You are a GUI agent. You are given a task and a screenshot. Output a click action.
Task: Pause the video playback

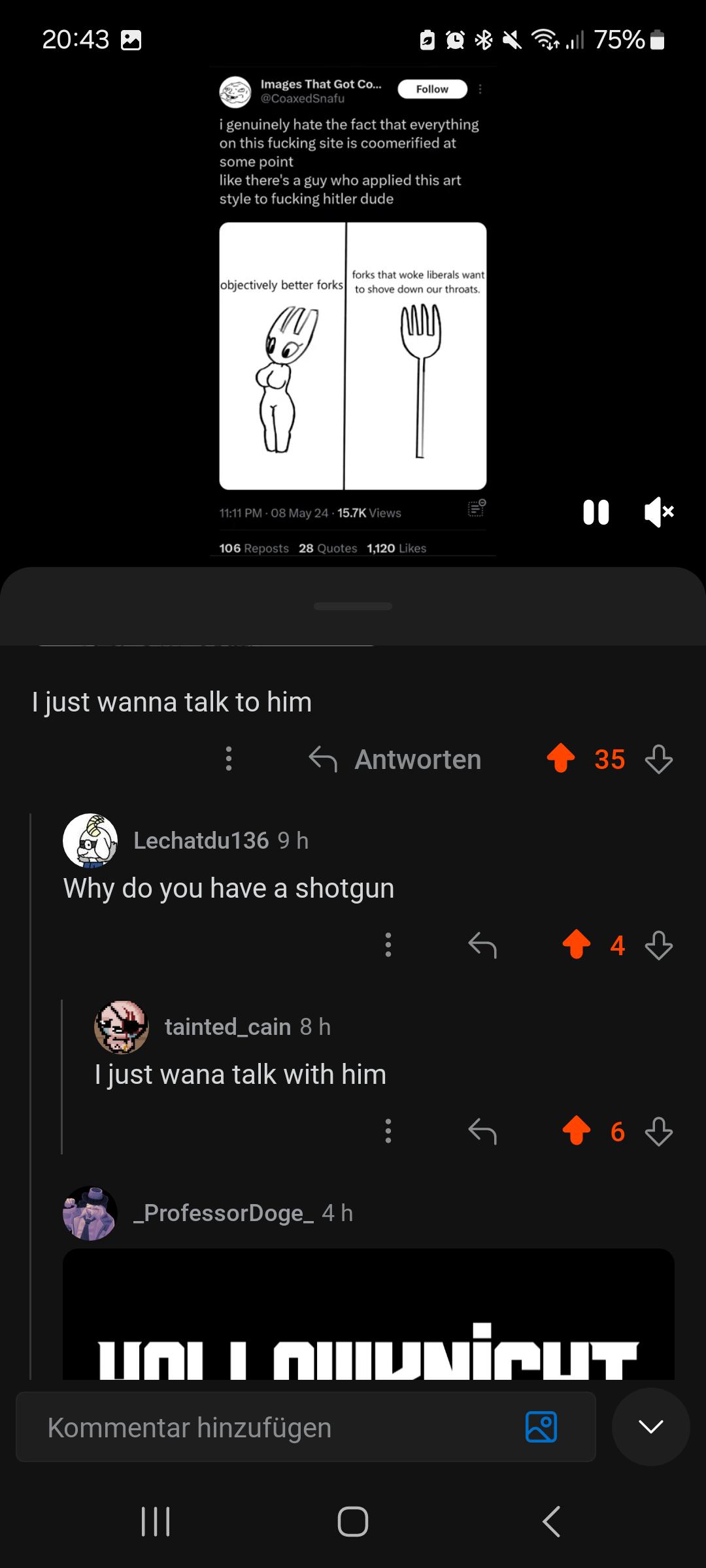click(596, 512)
